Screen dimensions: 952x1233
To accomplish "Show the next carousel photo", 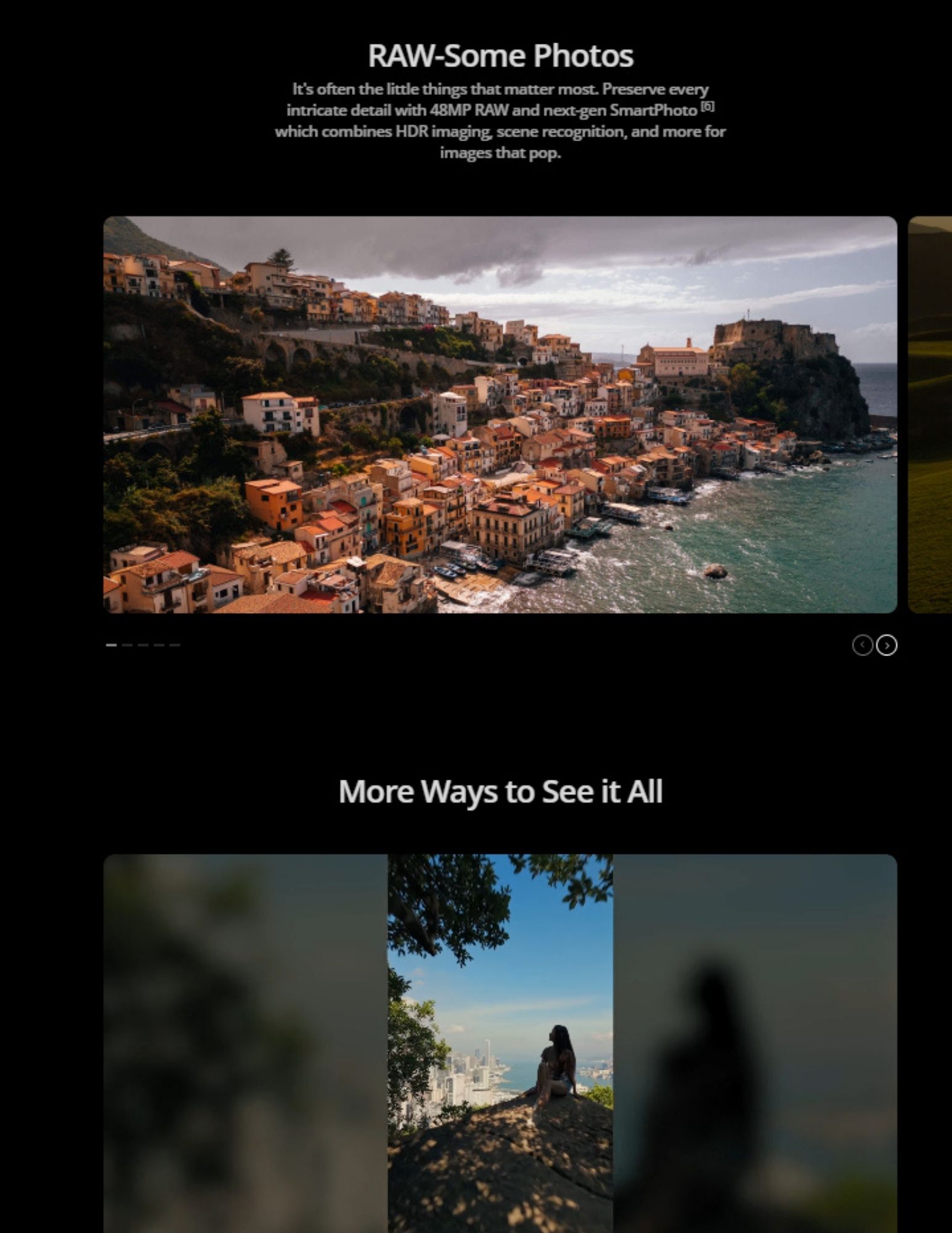I will (x=886, y=645).
